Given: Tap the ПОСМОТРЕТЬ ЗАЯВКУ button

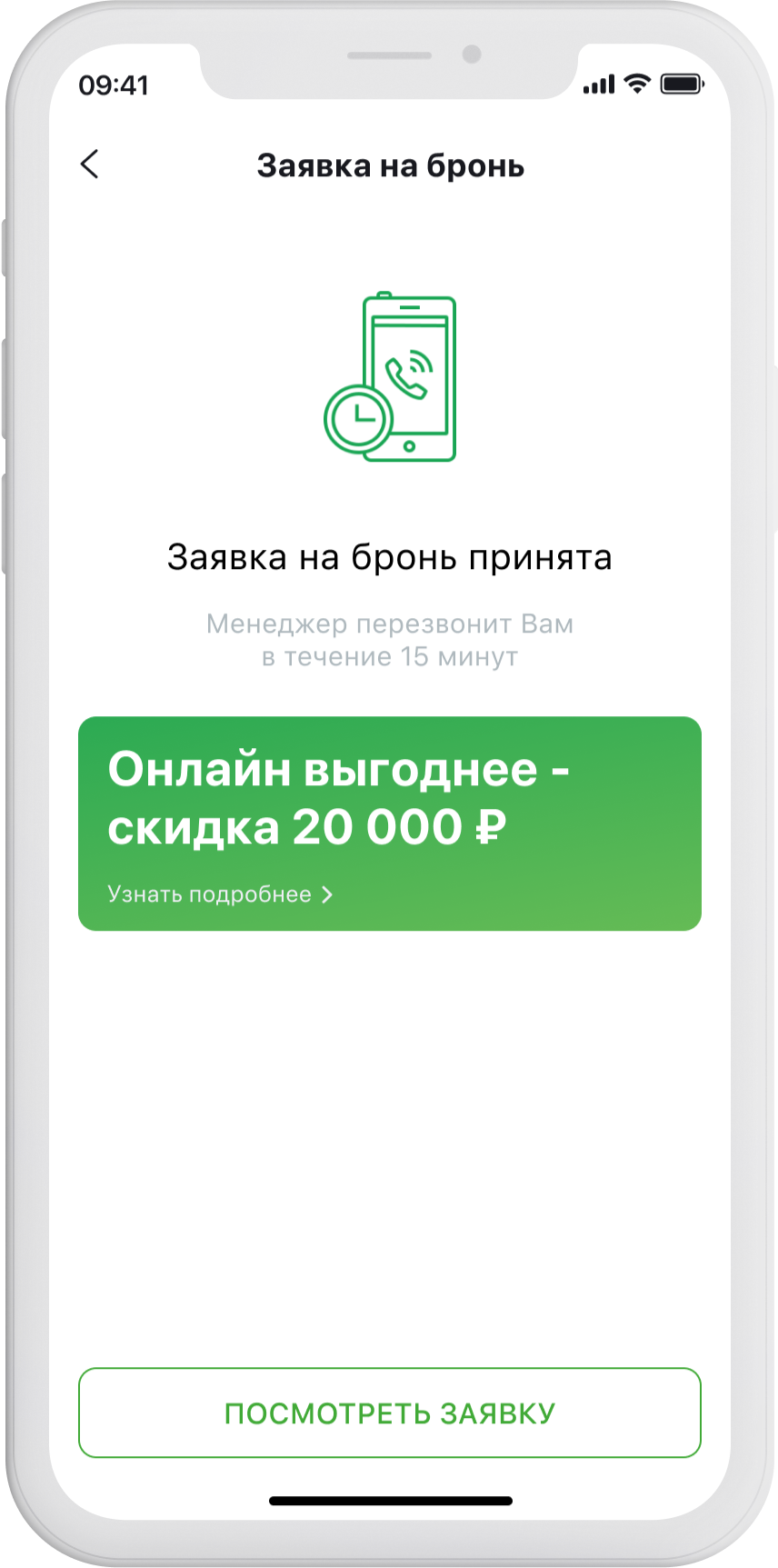Looking at the screenshot, I should (389, 1413).
